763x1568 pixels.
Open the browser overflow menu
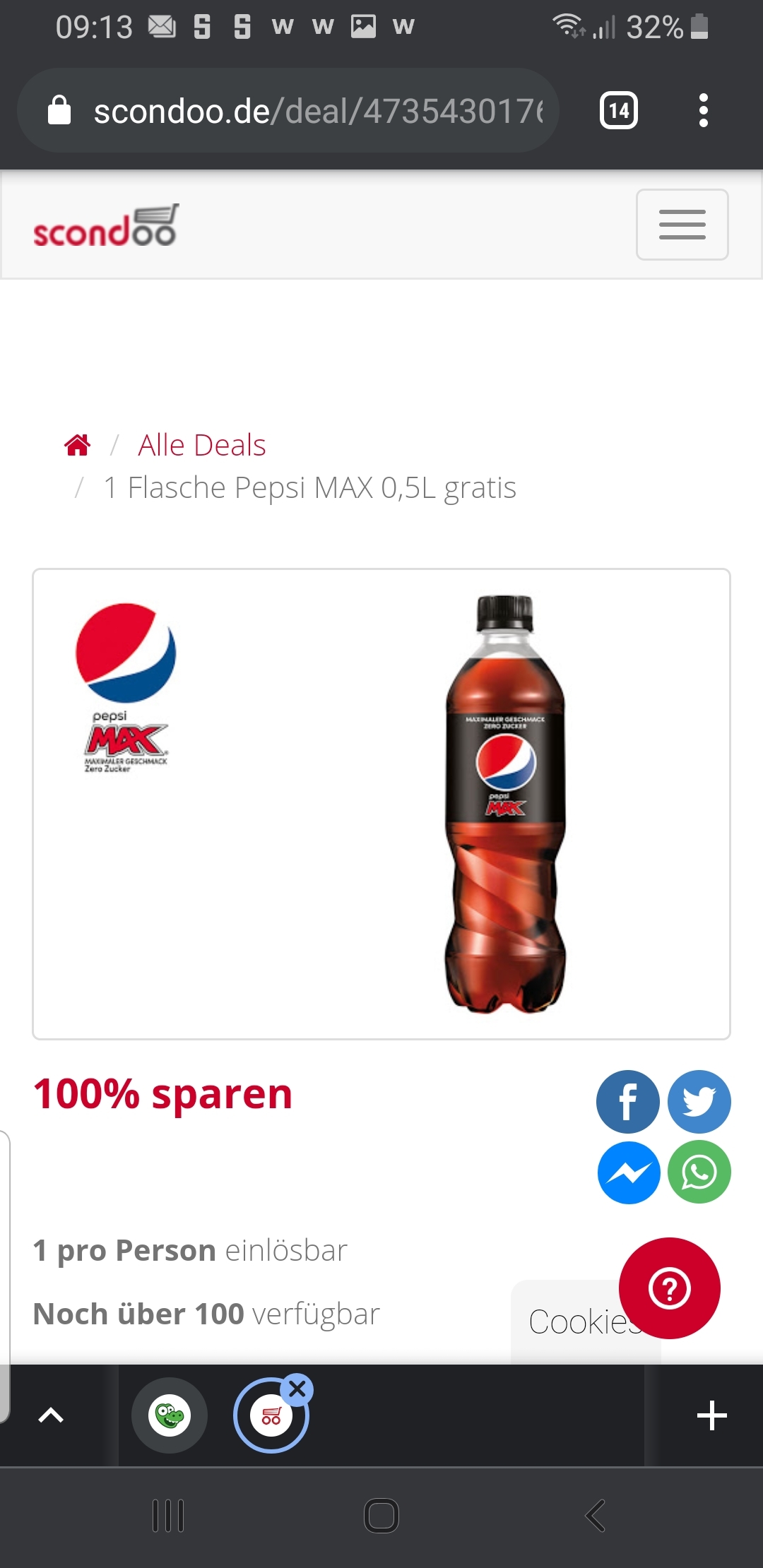click(x=703, y=110)
